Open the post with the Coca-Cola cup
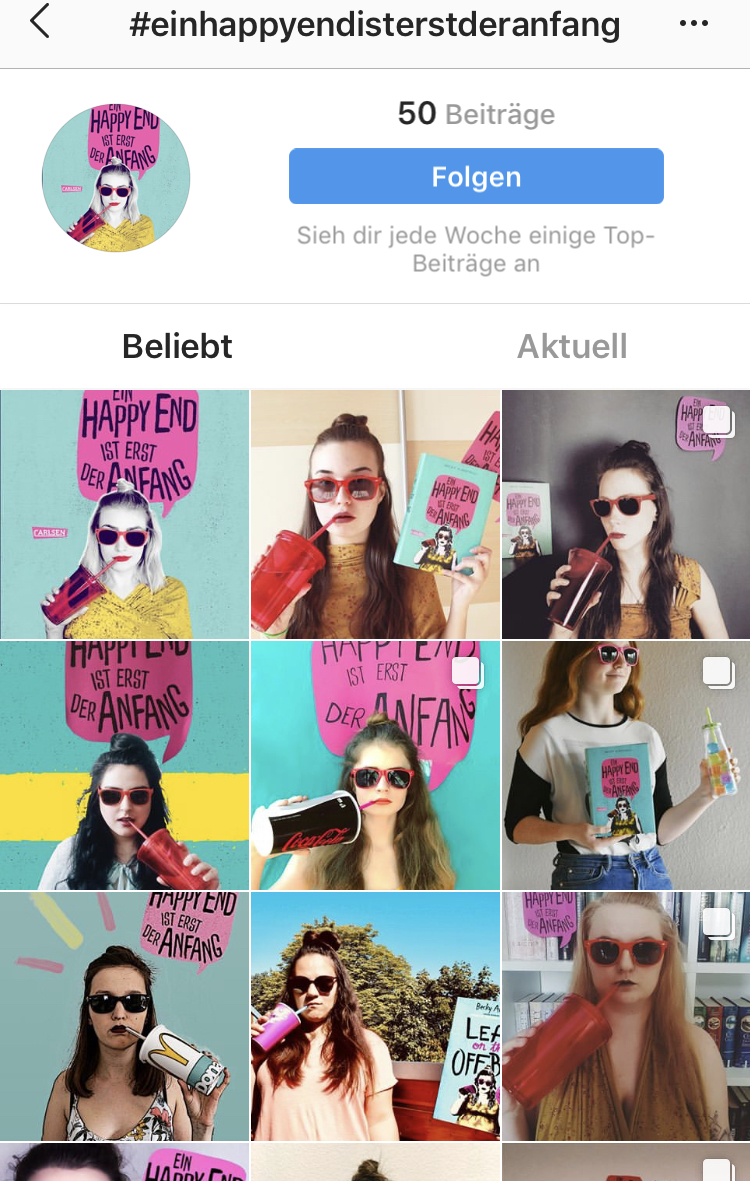Image resolution: width=750 pixels, height=1181 pixels. [375, 765]
